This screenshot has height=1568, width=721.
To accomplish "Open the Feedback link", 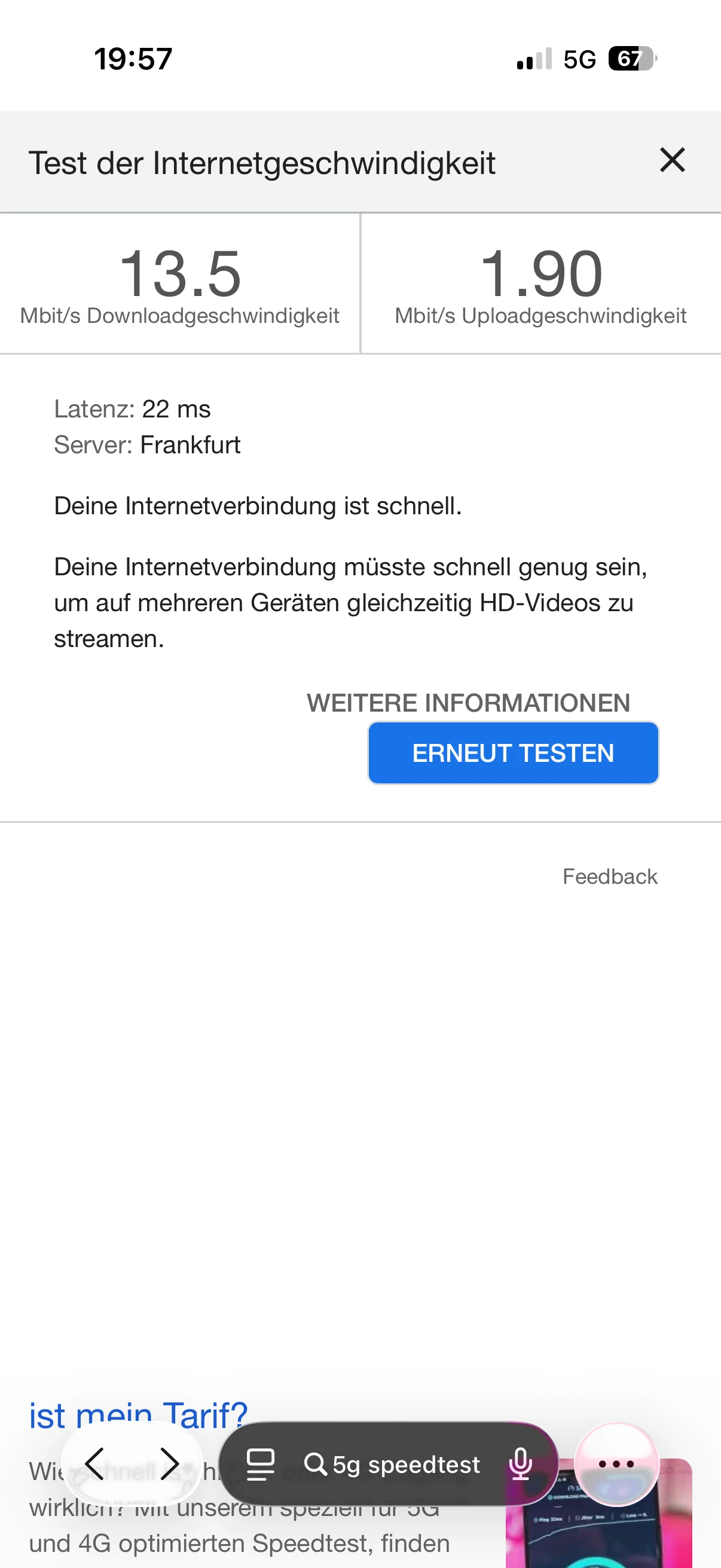I will [x=610, y=877].
